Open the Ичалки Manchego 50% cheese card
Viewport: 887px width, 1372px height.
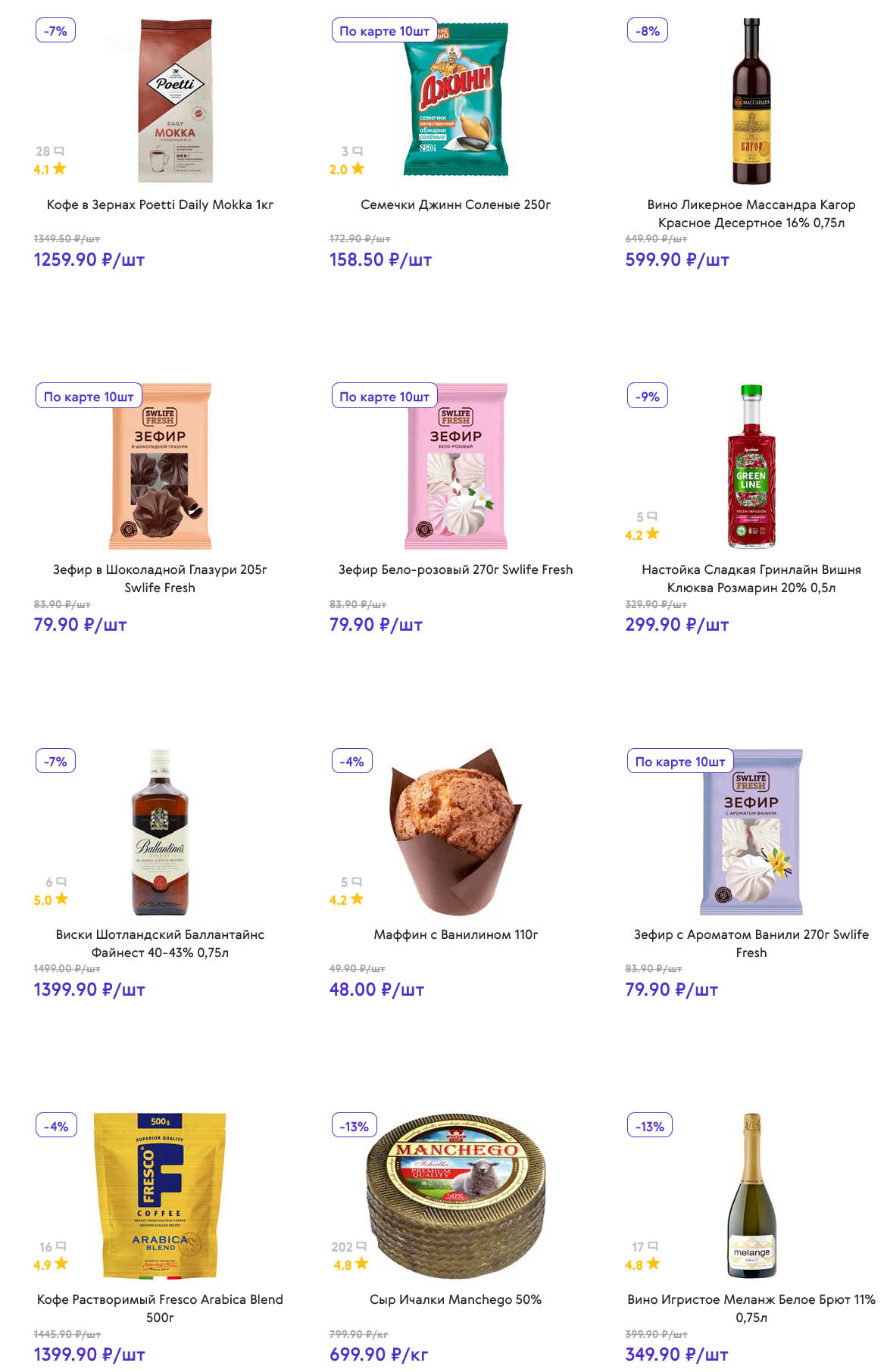pos(455,1299)
